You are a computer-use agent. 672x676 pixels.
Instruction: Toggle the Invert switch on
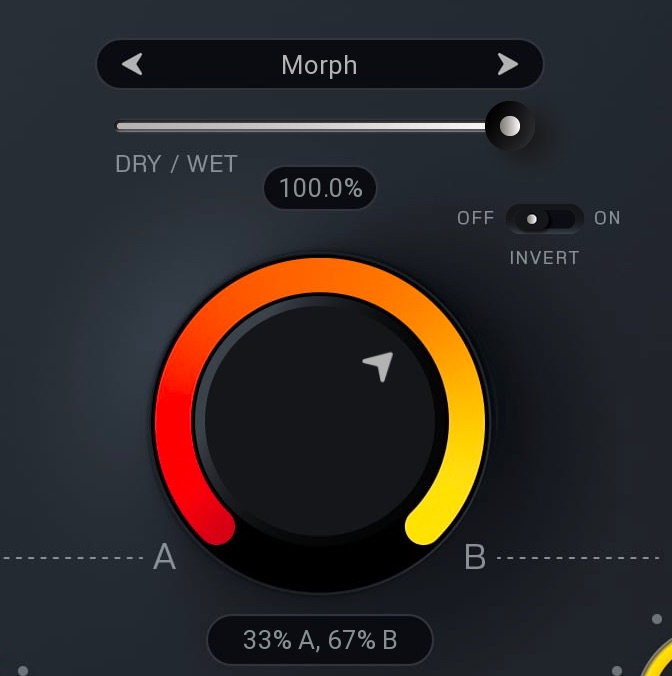click(544, 218)
